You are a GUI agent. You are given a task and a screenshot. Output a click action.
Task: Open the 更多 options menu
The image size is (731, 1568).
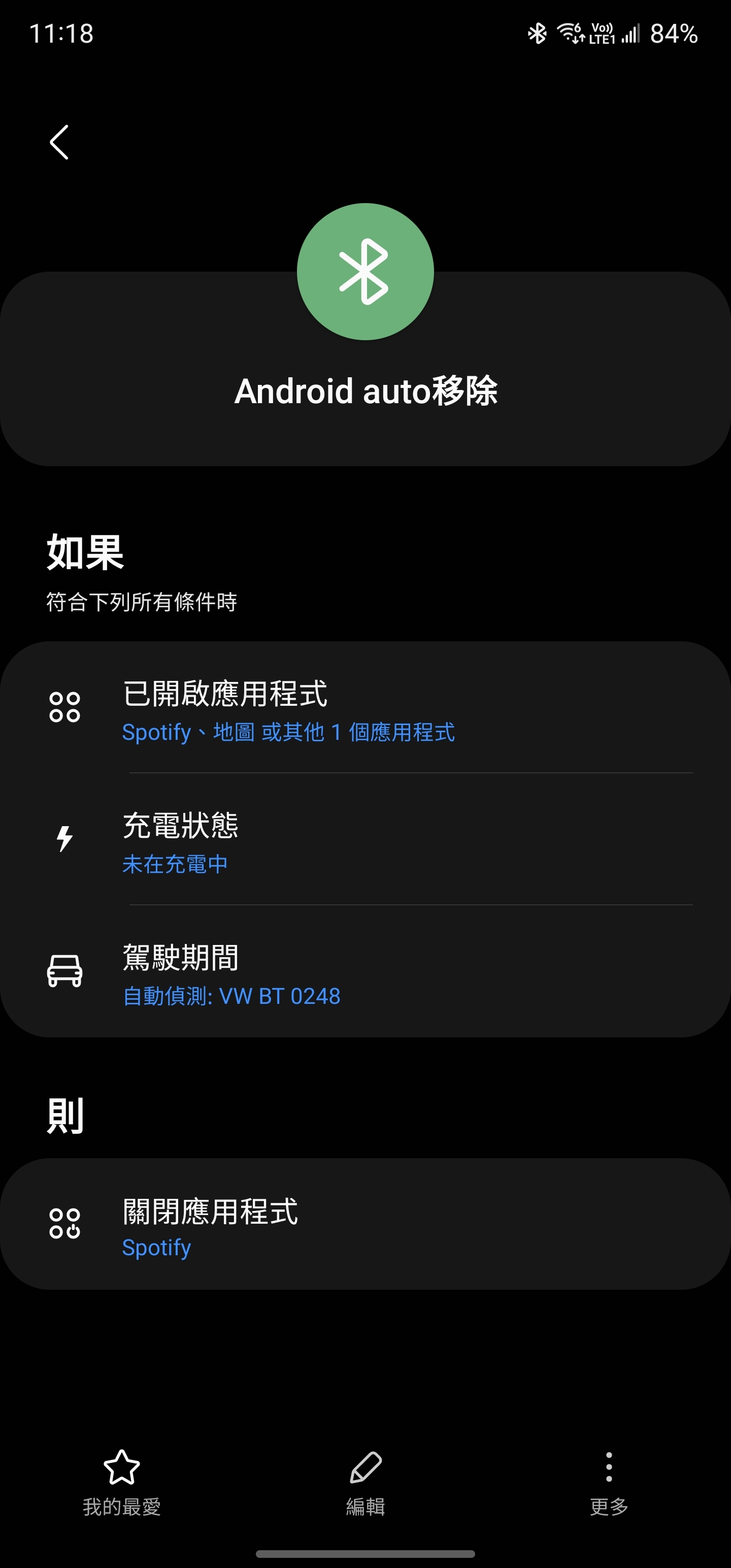pos(609,1483)
